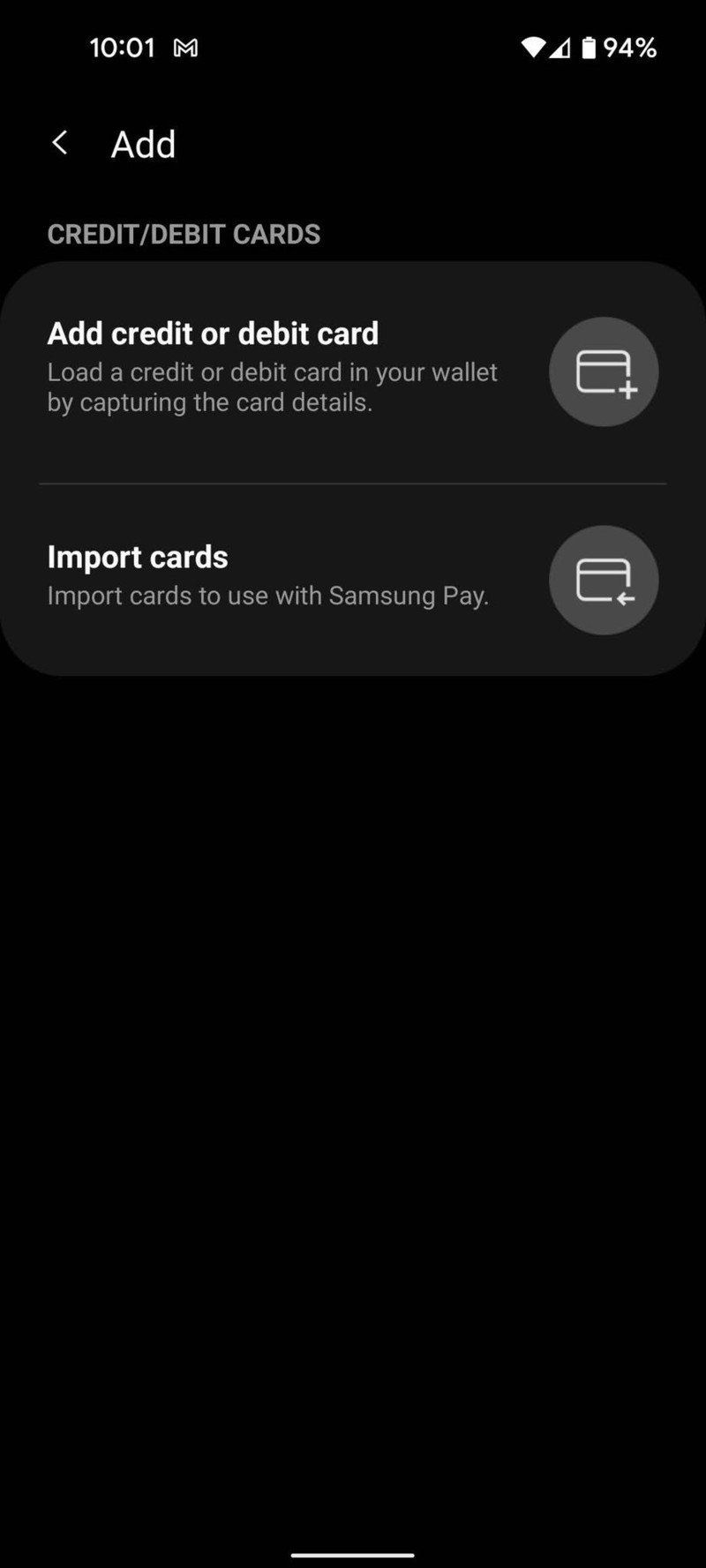706x1568 pixels.
Task: Tap the back arrow chevron
Action: [x=60, y=143]
